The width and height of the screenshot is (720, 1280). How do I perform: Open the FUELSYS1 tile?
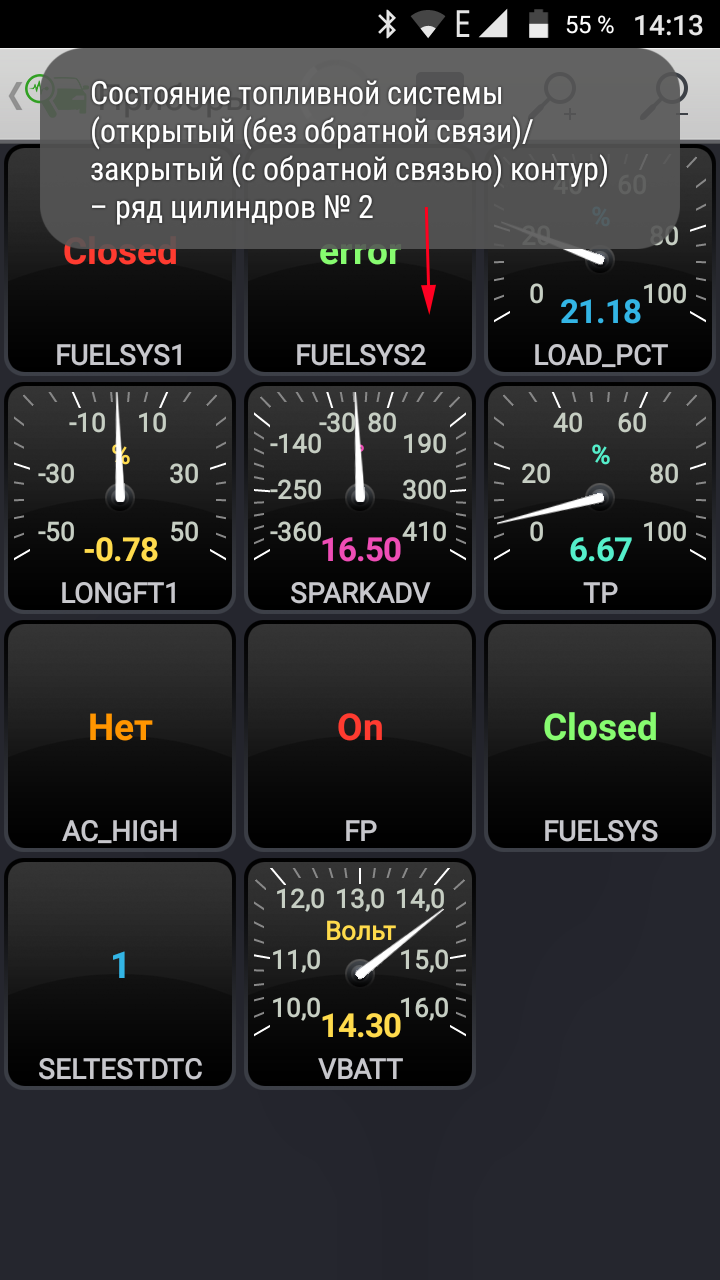pos(120,260)
